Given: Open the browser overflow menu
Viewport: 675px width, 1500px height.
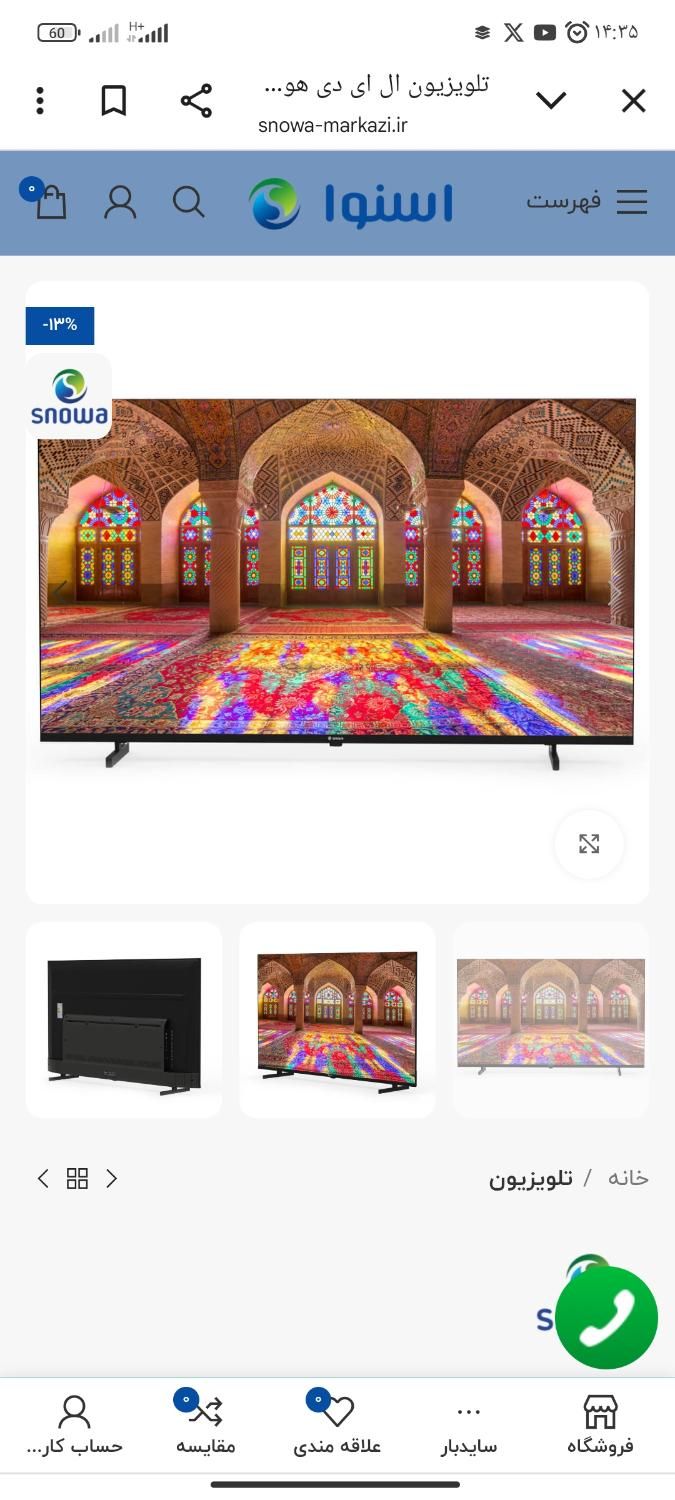Looking at the screenshot, I should coord(40,101).
